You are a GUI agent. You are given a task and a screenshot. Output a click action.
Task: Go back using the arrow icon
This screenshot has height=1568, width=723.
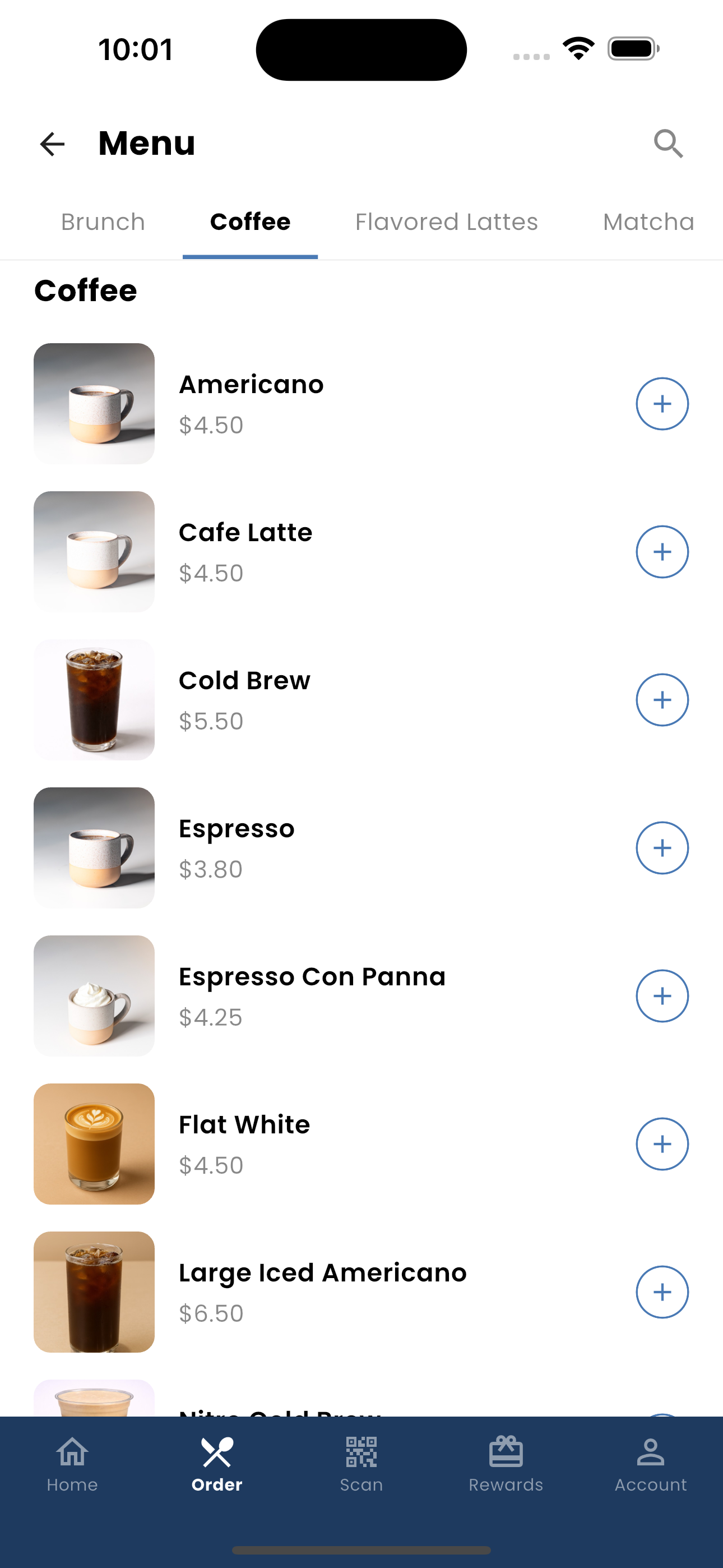coord(52,144)
